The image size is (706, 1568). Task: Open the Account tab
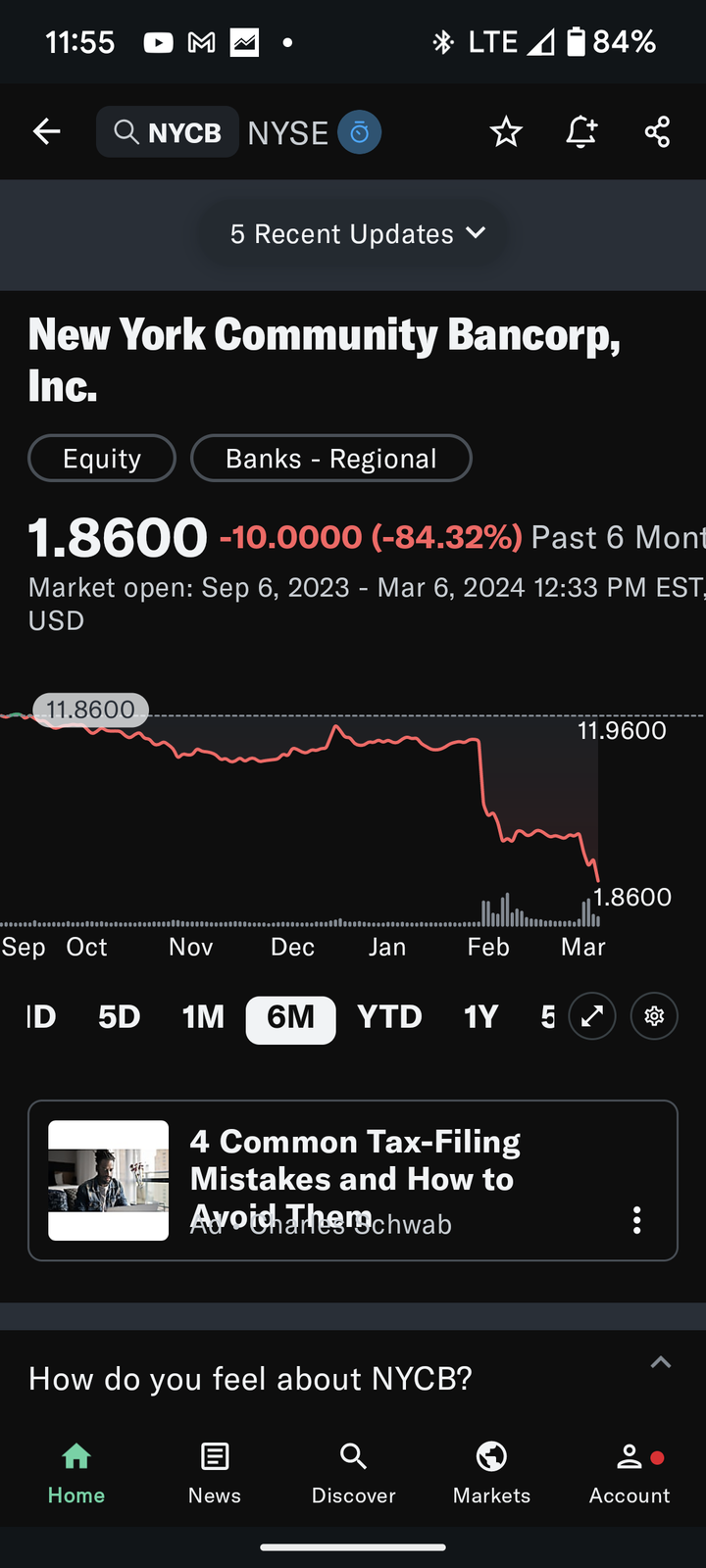630,1474
